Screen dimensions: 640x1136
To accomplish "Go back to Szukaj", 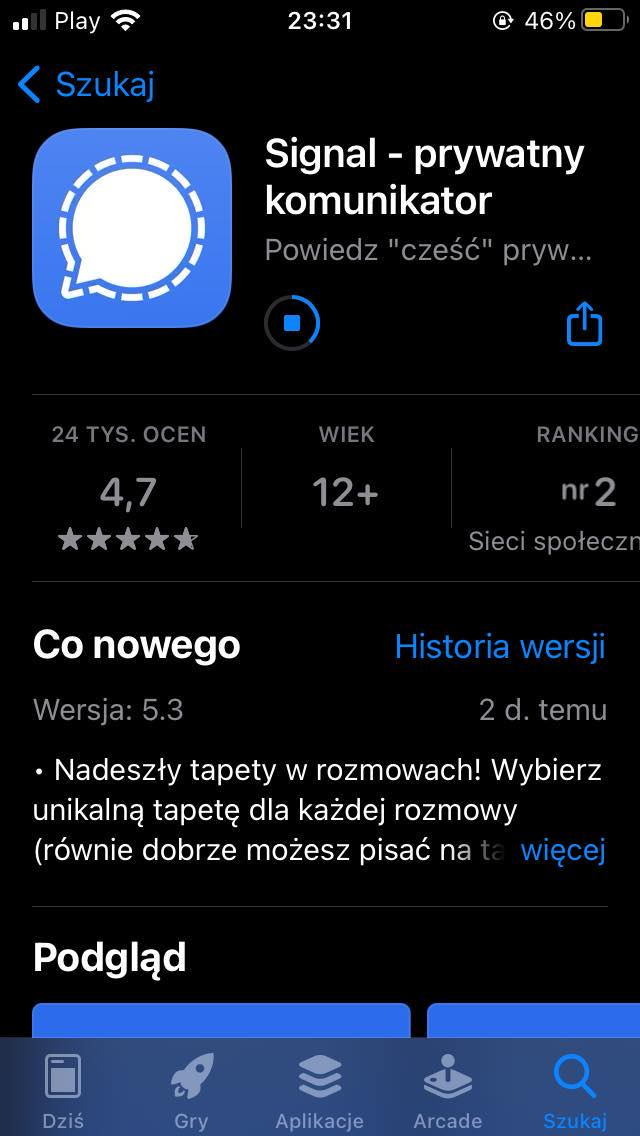I will click(x=86, y=85).
